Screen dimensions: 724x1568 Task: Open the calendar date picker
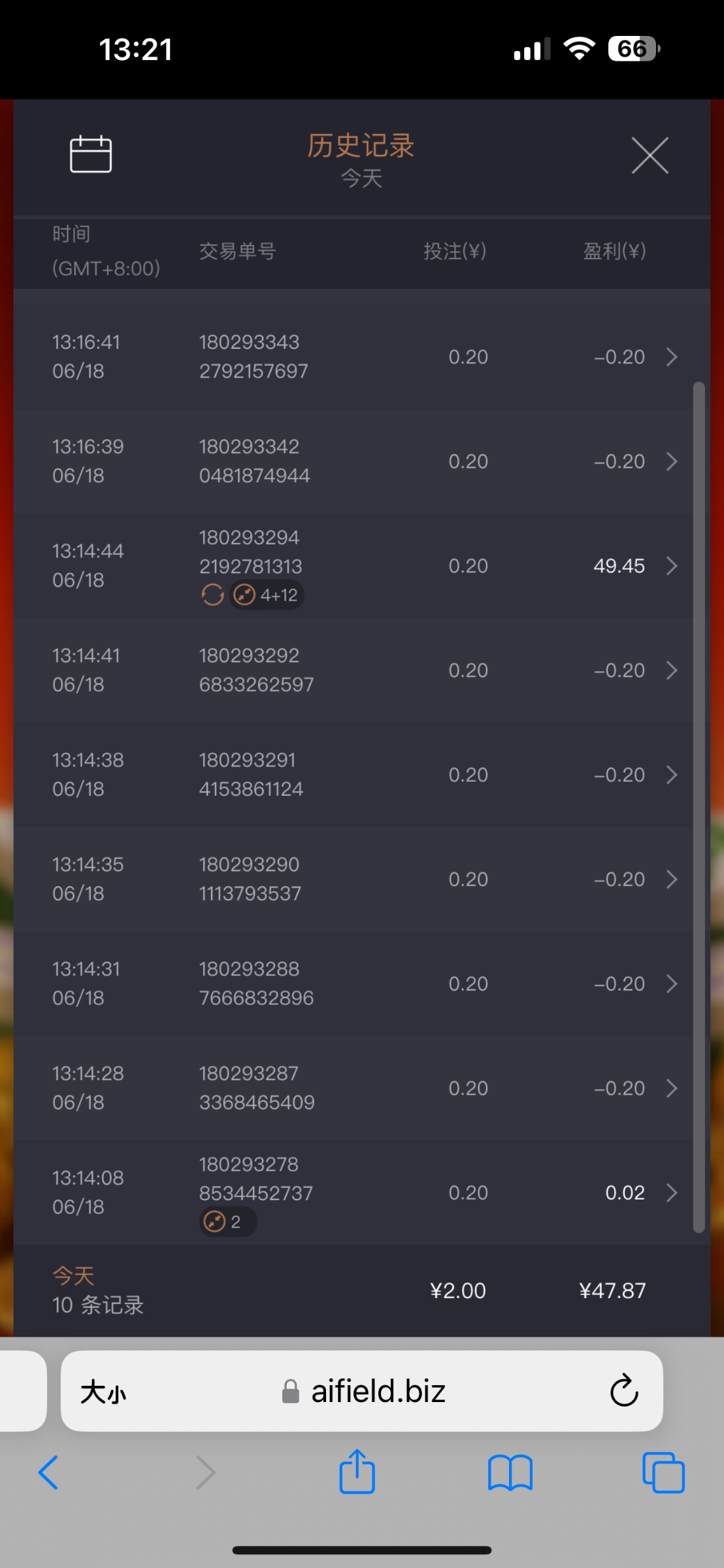(91, 154)
